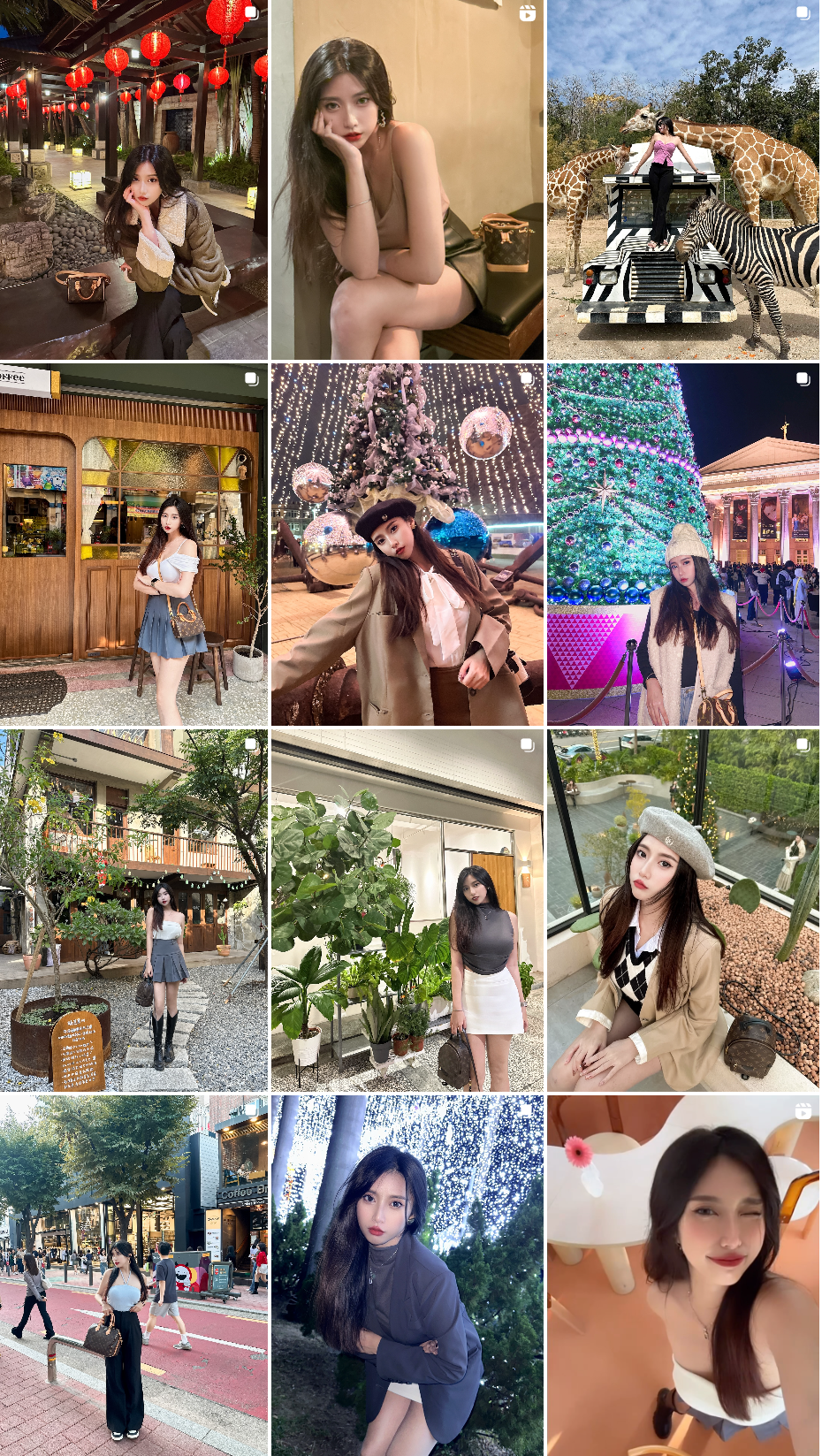
Task: View the stone path courtyard post
Action: [133, 910]
